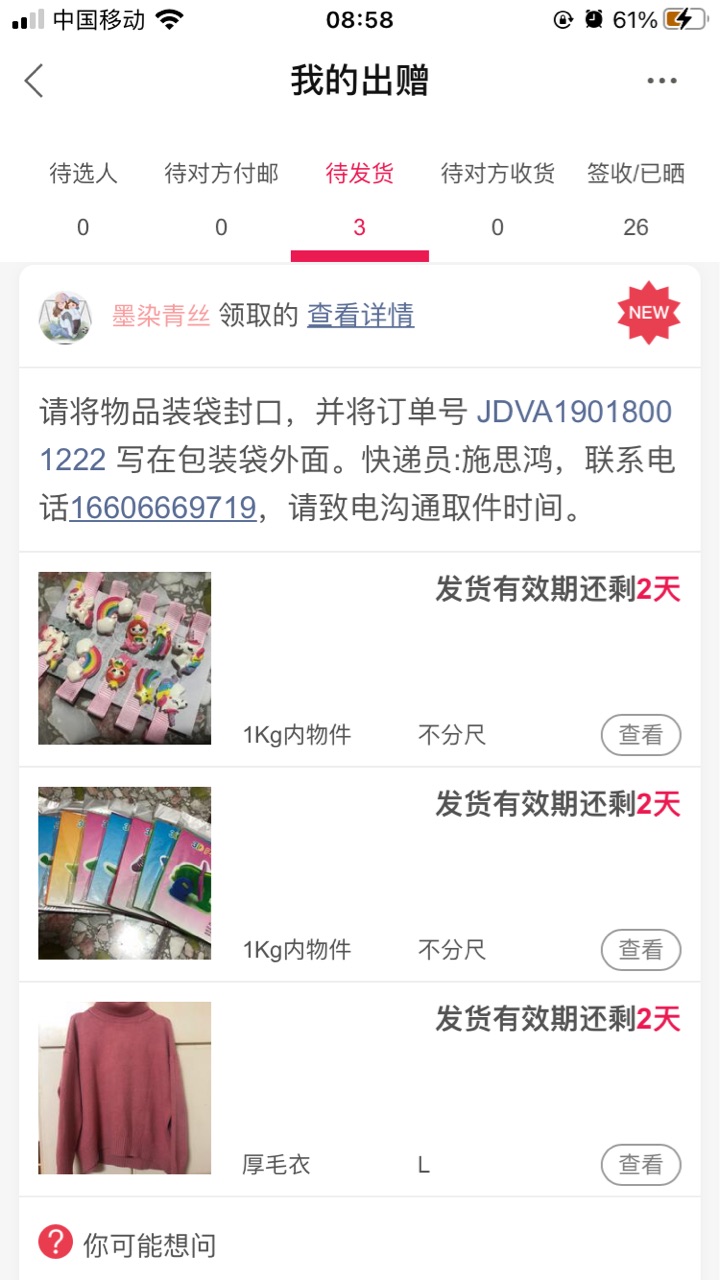The width and height of the screenshot is (720, 1280).
Task: Tap 查看 for the 厚毛衣 item
Action: [x=640, y=1165]
